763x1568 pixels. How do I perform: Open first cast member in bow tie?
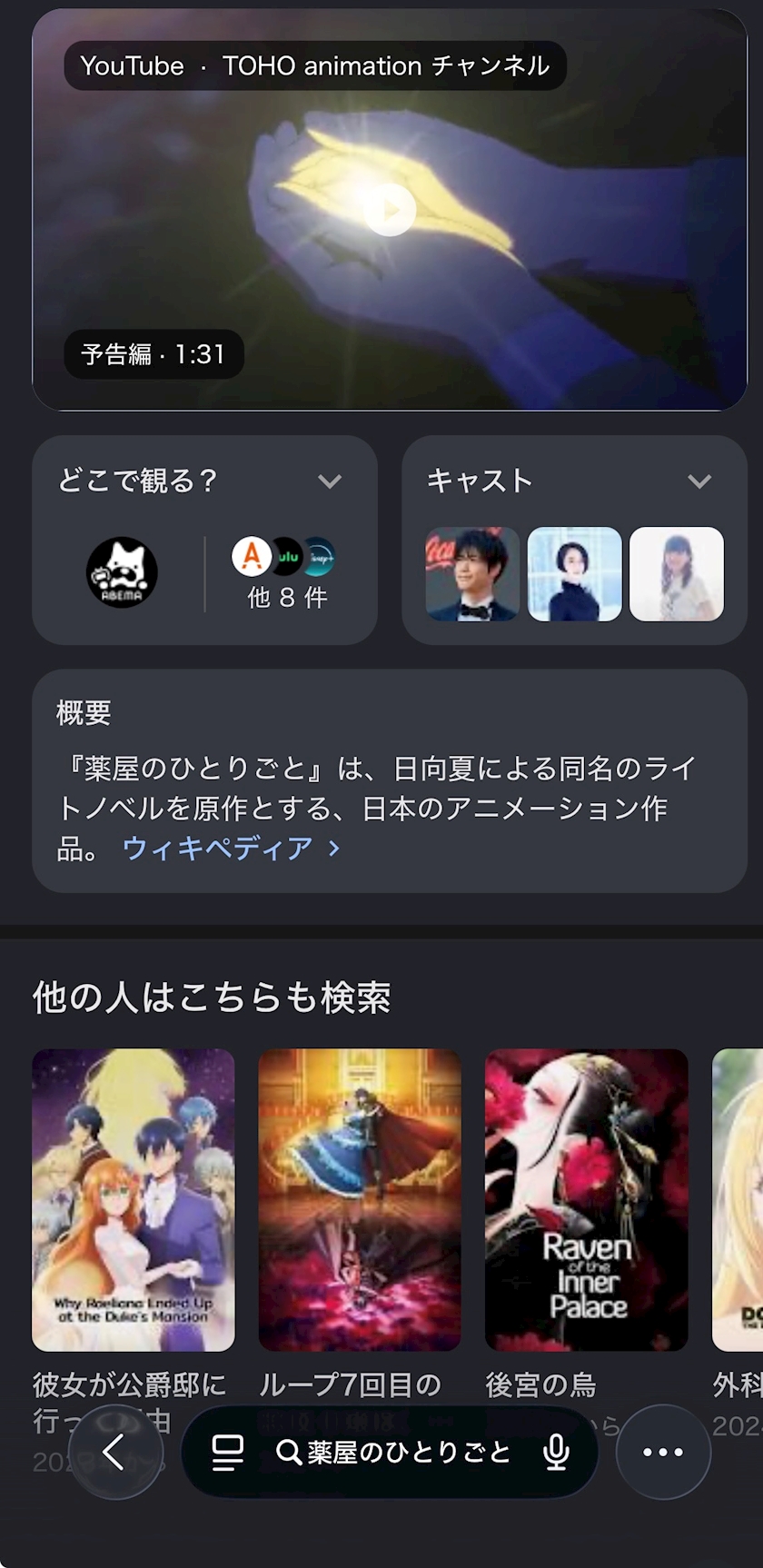tap(472, 574)
